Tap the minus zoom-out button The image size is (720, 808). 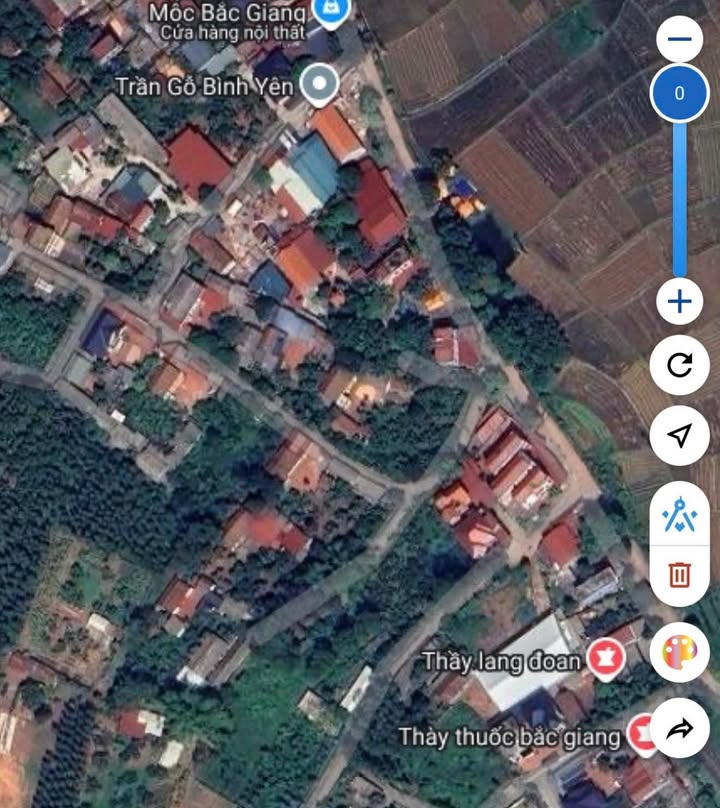pos(680,40)
